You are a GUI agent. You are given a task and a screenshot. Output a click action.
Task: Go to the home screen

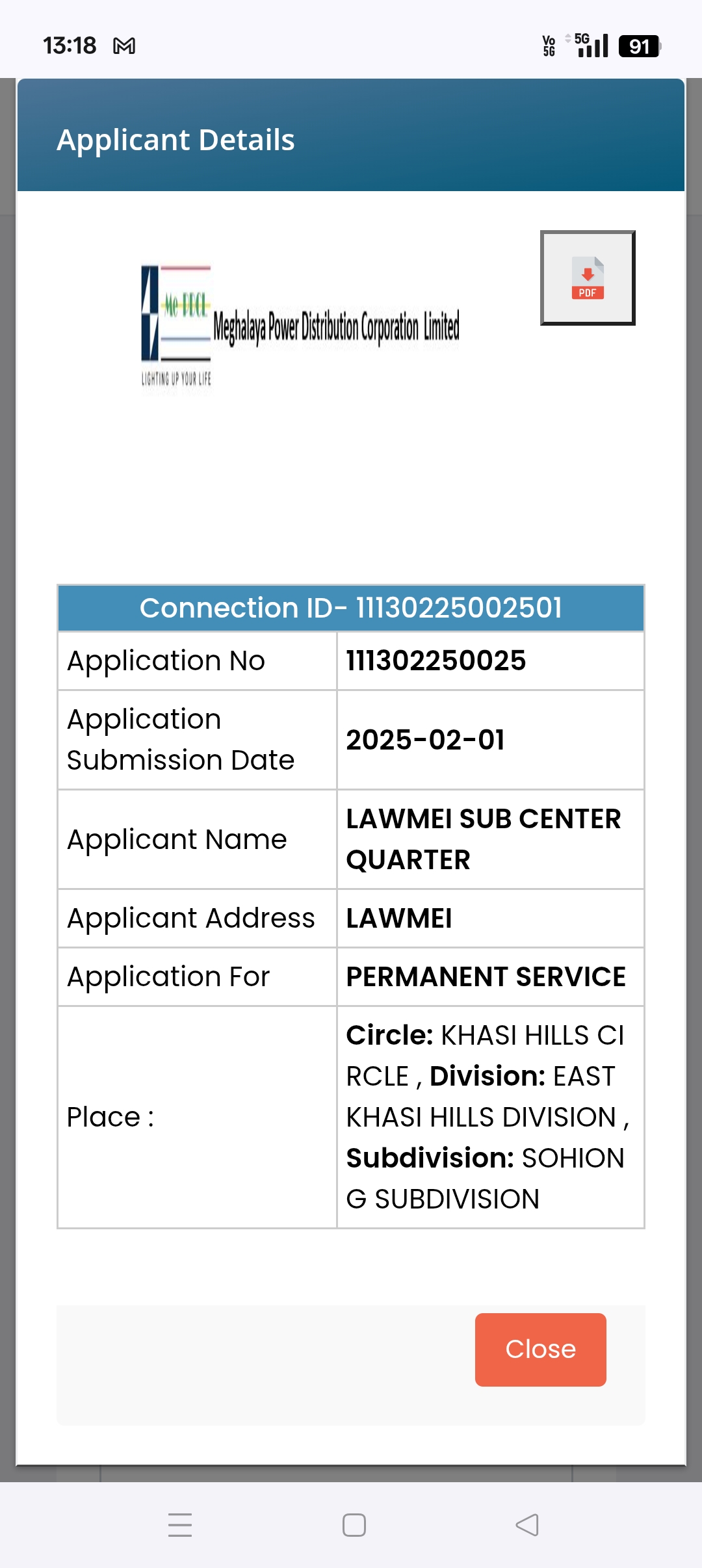354,1525
